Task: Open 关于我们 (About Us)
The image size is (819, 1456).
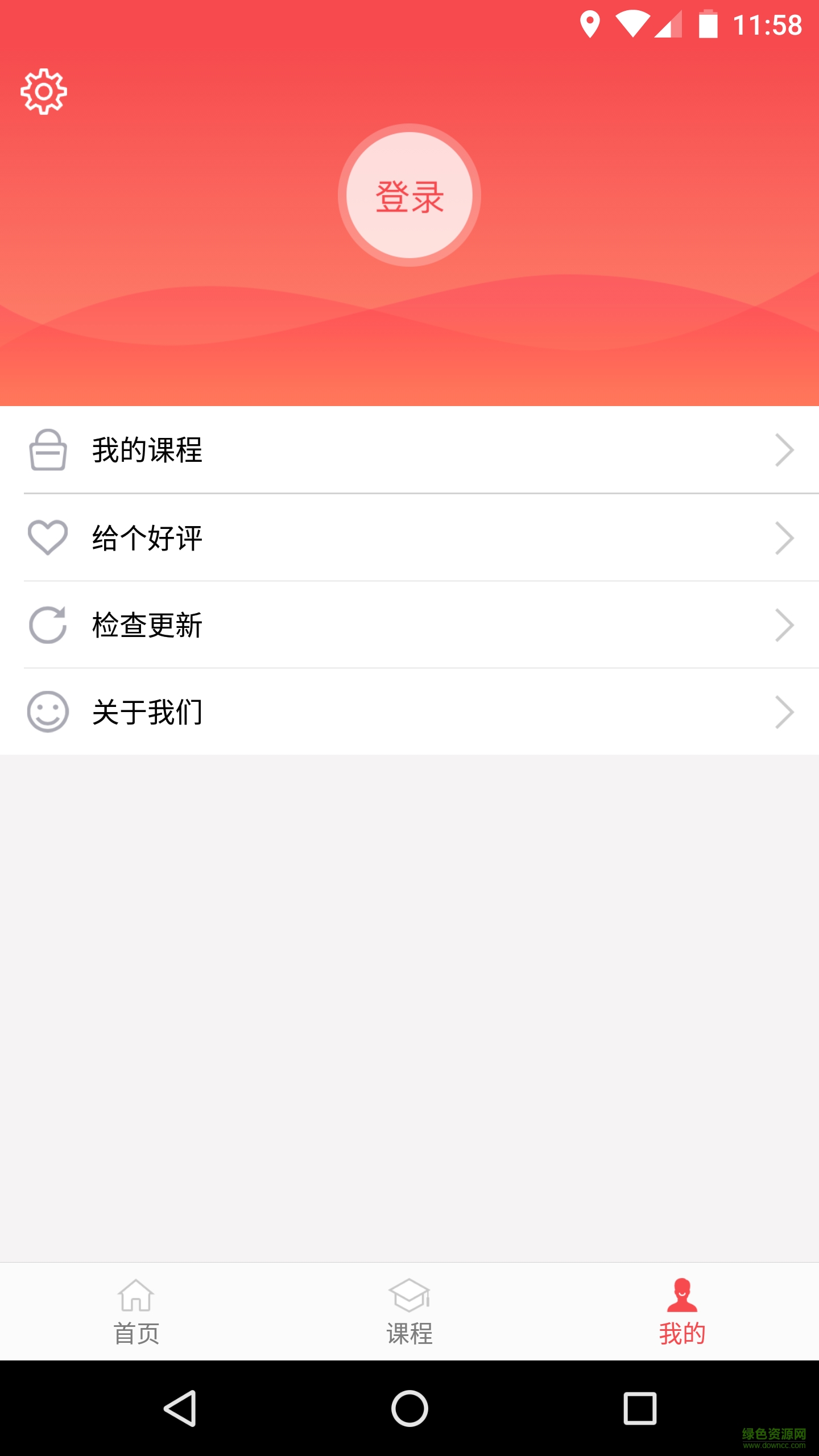Action: pyautogui.click(x=409, y=712)
